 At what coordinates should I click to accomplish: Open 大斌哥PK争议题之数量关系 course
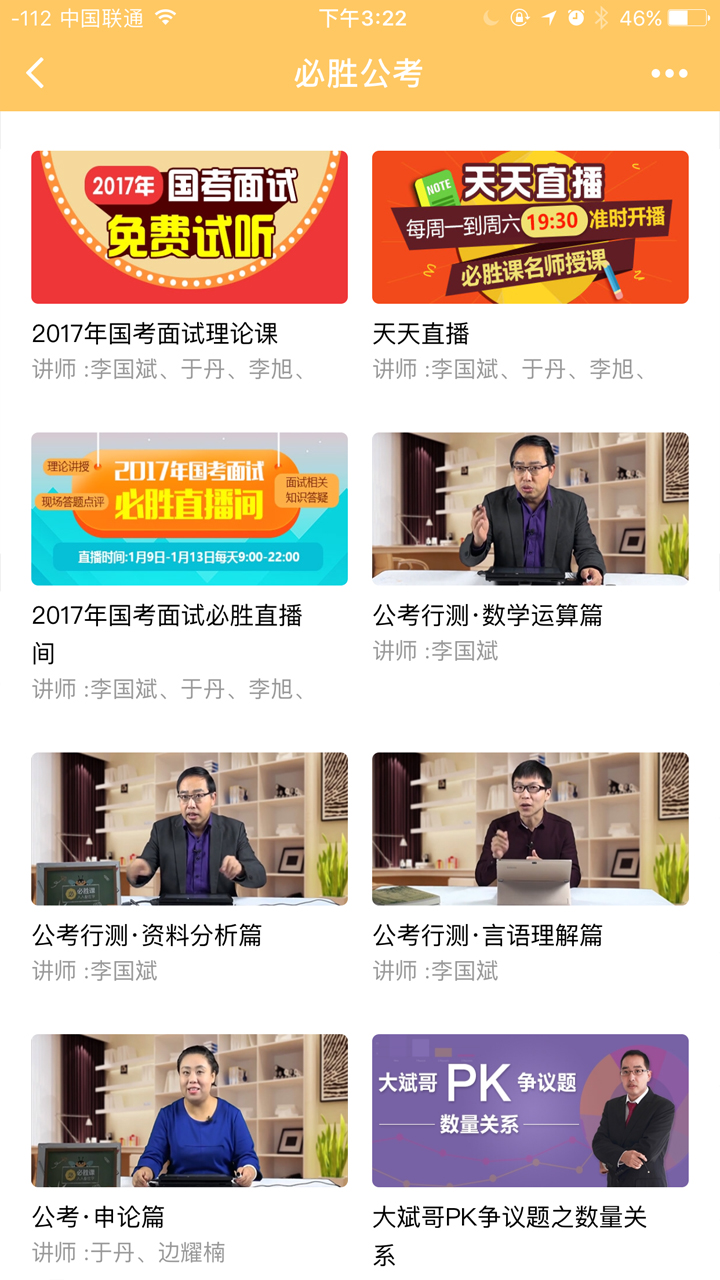point(530,1111)
